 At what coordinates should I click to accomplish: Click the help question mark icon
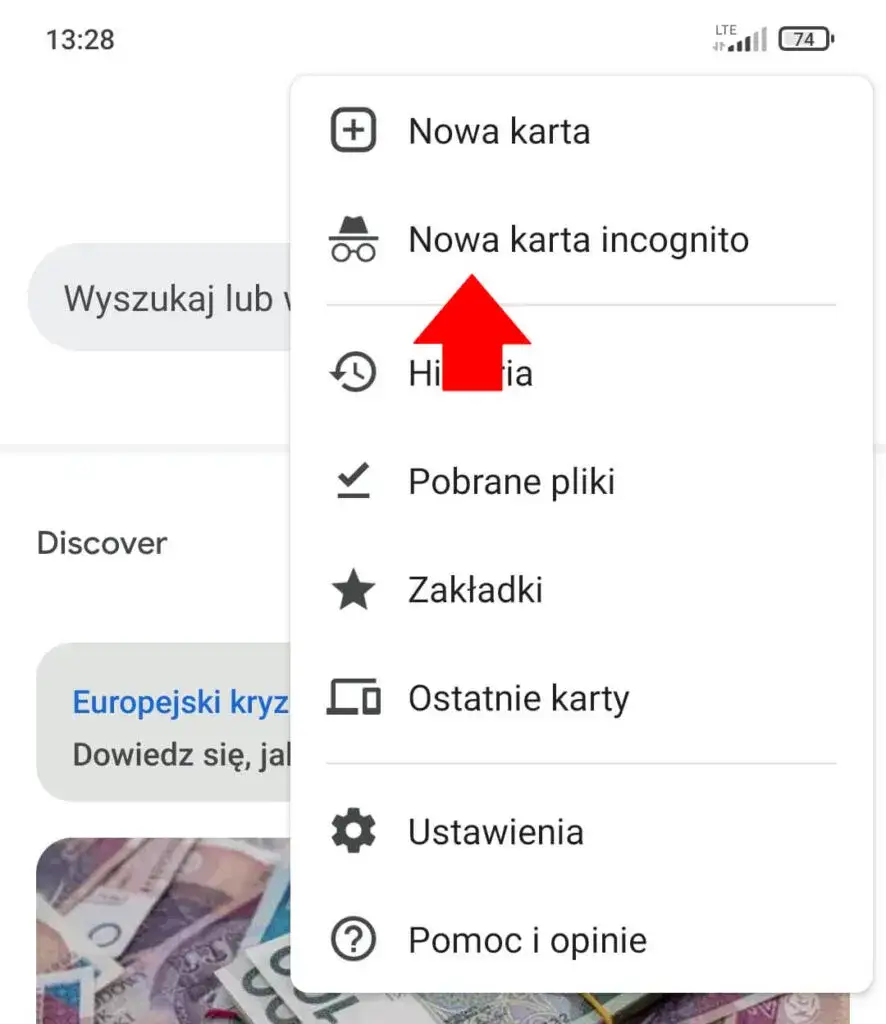click(352, 940)
